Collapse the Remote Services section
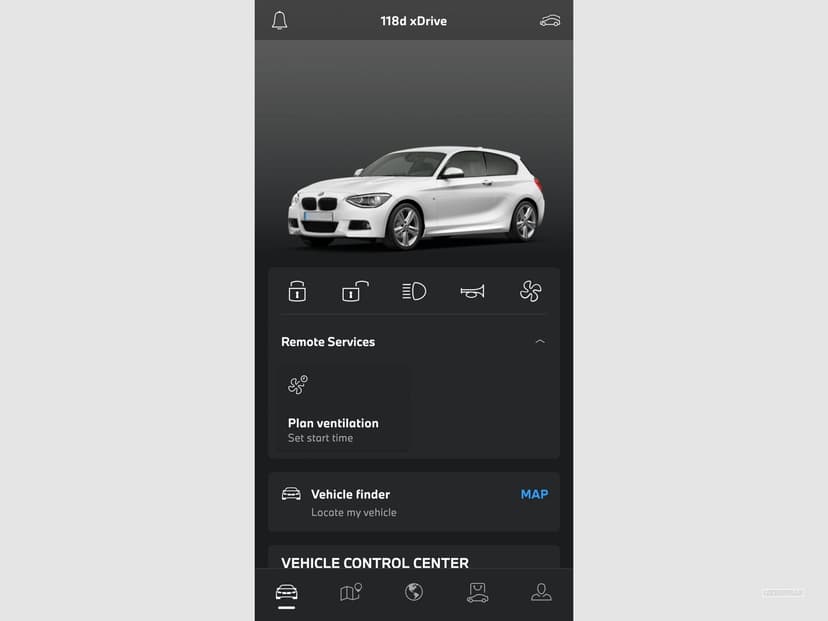Screen dimensions: 828x621 [540, 342]
